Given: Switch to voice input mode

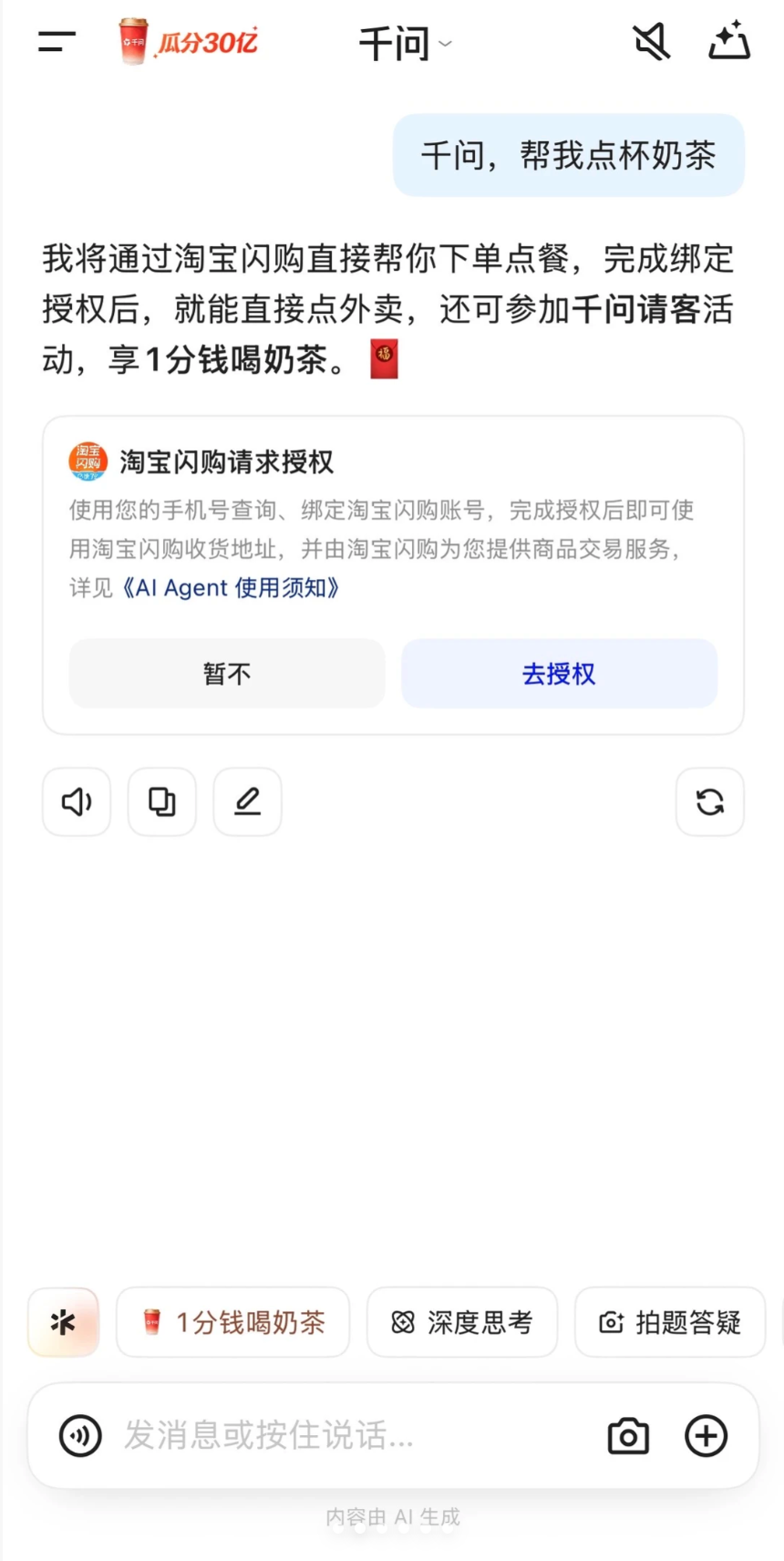Looking at the screenshot, I should pos(80,1436).
